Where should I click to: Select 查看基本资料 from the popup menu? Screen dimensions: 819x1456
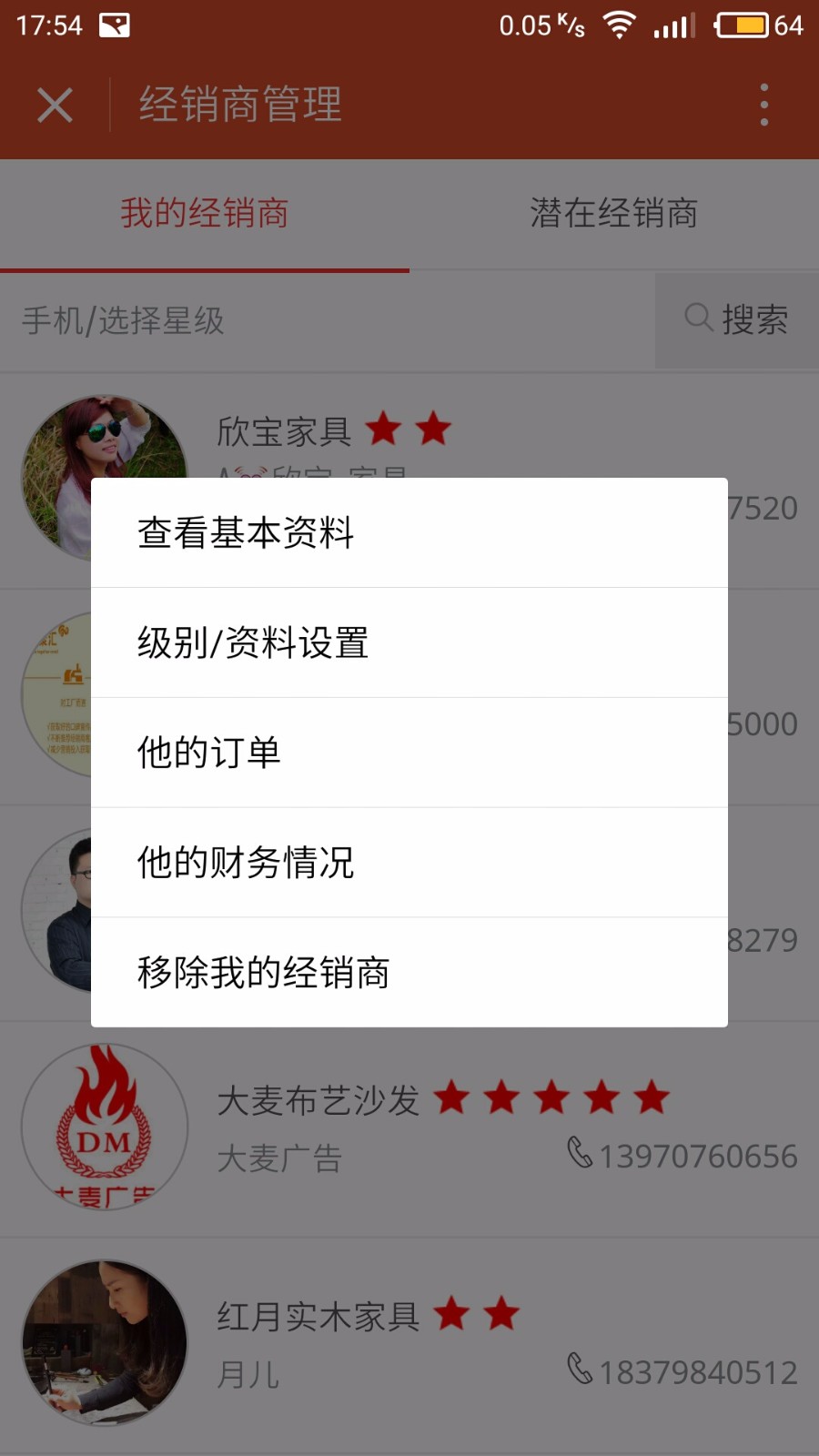tap(409, 532)
